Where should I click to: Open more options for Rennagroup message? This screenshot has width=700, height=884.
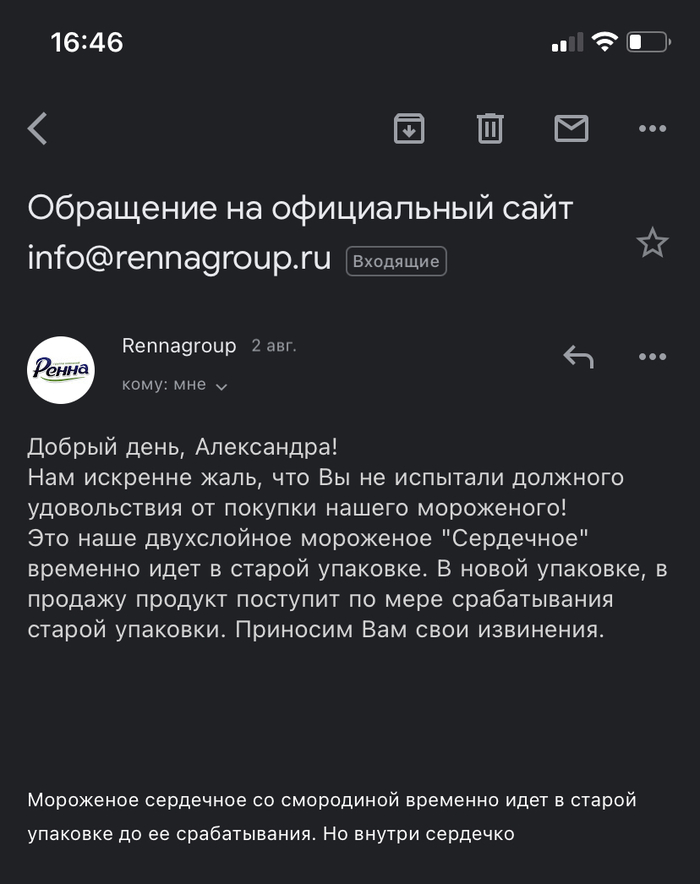tap(652, 357)
